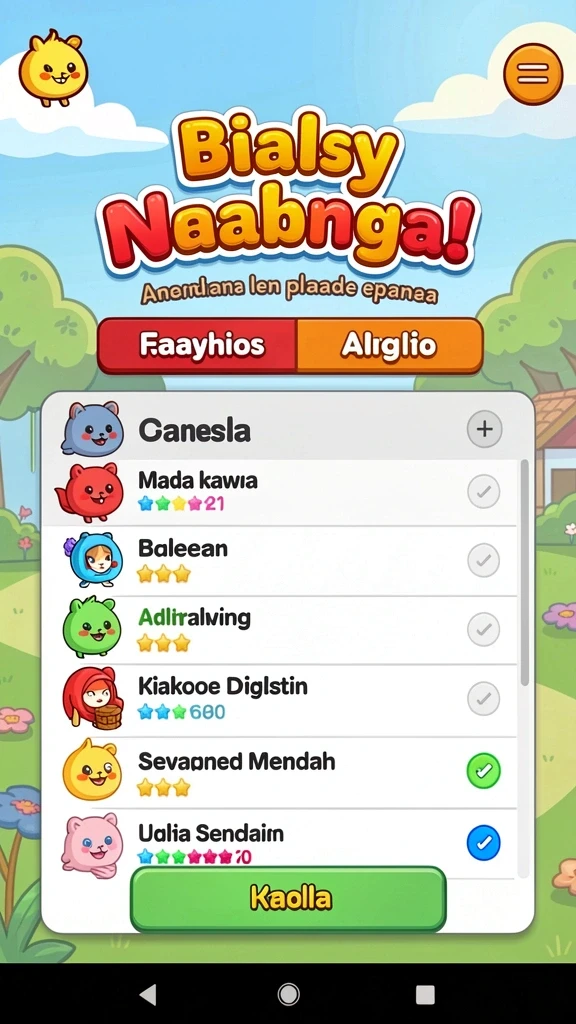
Task: Switch to the Faayhios tab
Action: (x=198, y=345)
